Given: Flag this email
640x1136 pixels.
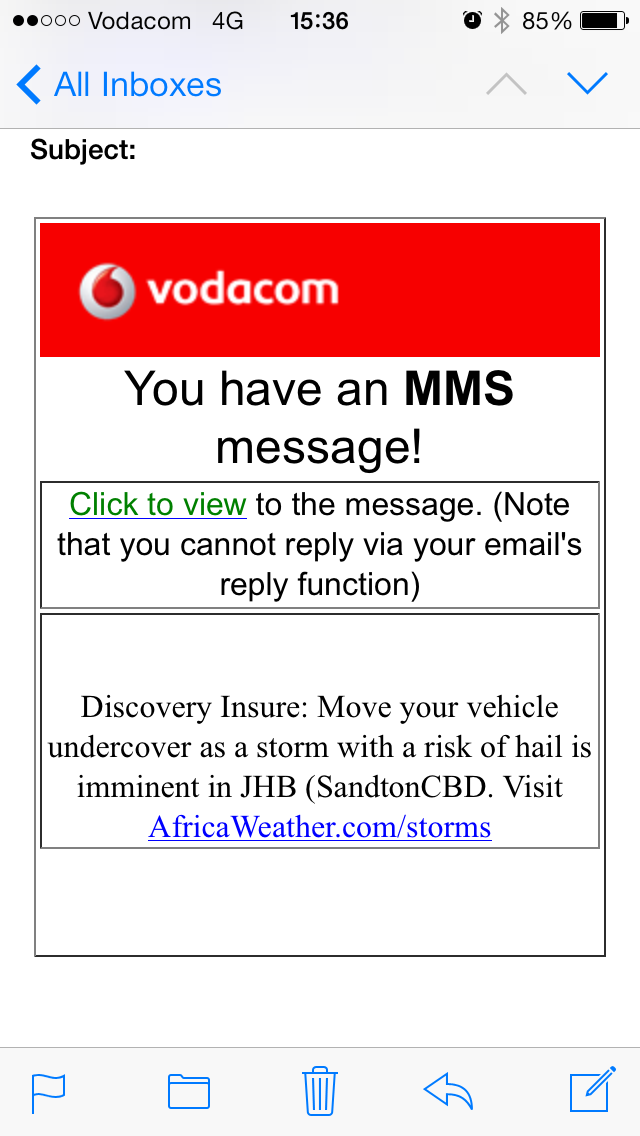Looking at the screenshot, I should tap(49, 1093).
